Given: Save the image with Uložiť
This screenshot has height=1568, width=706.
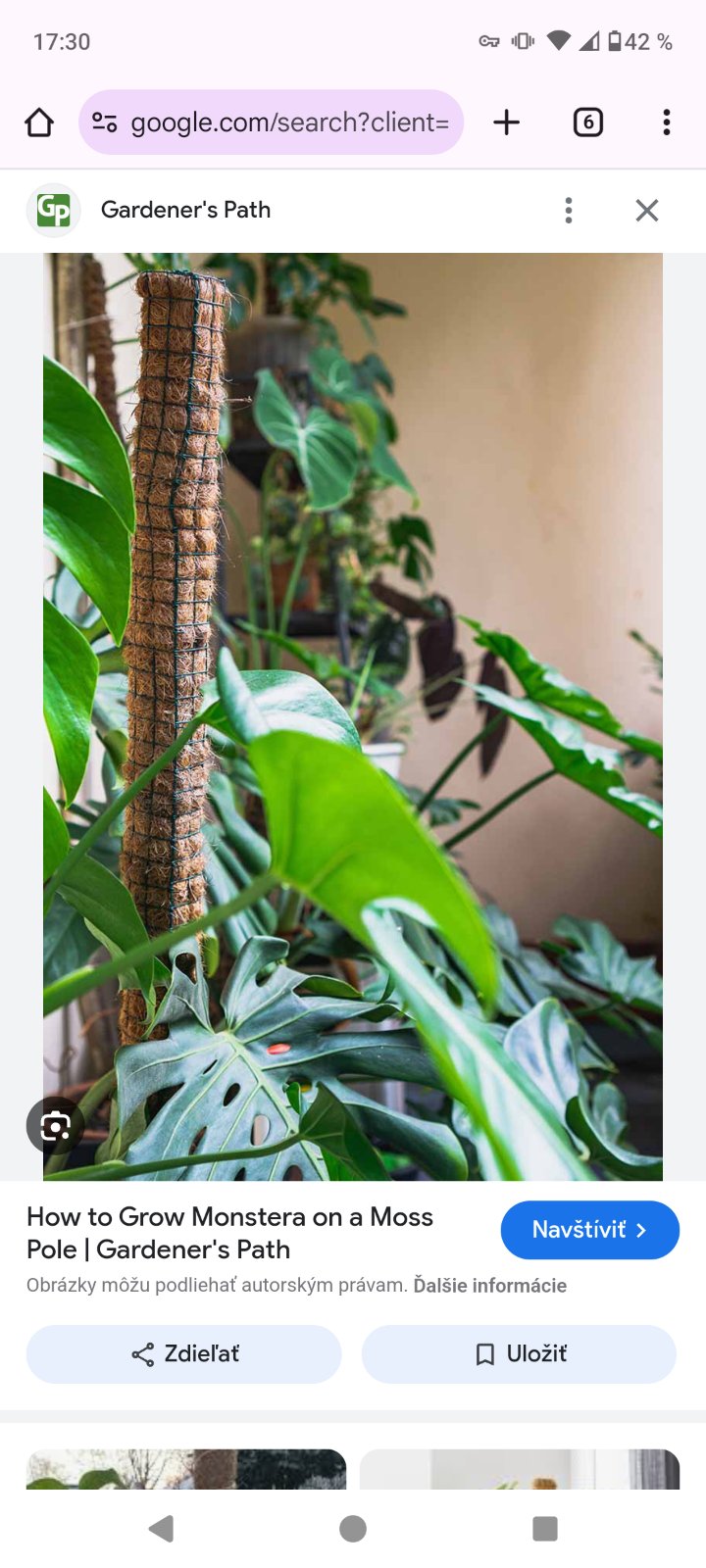Looking at the screenshot, I should click(519, 1354).
